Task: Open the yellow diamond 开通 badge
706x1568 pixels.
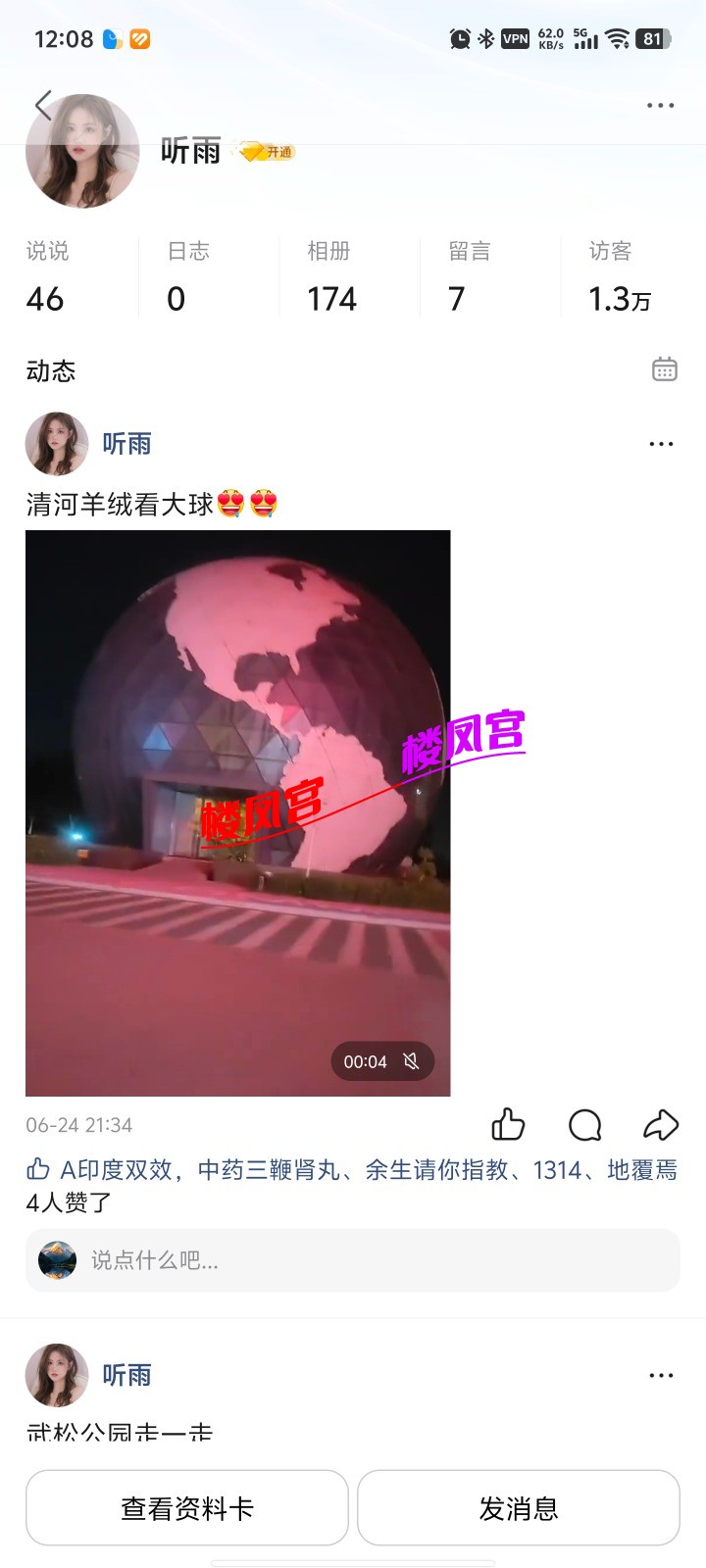Action: point(267,152)
